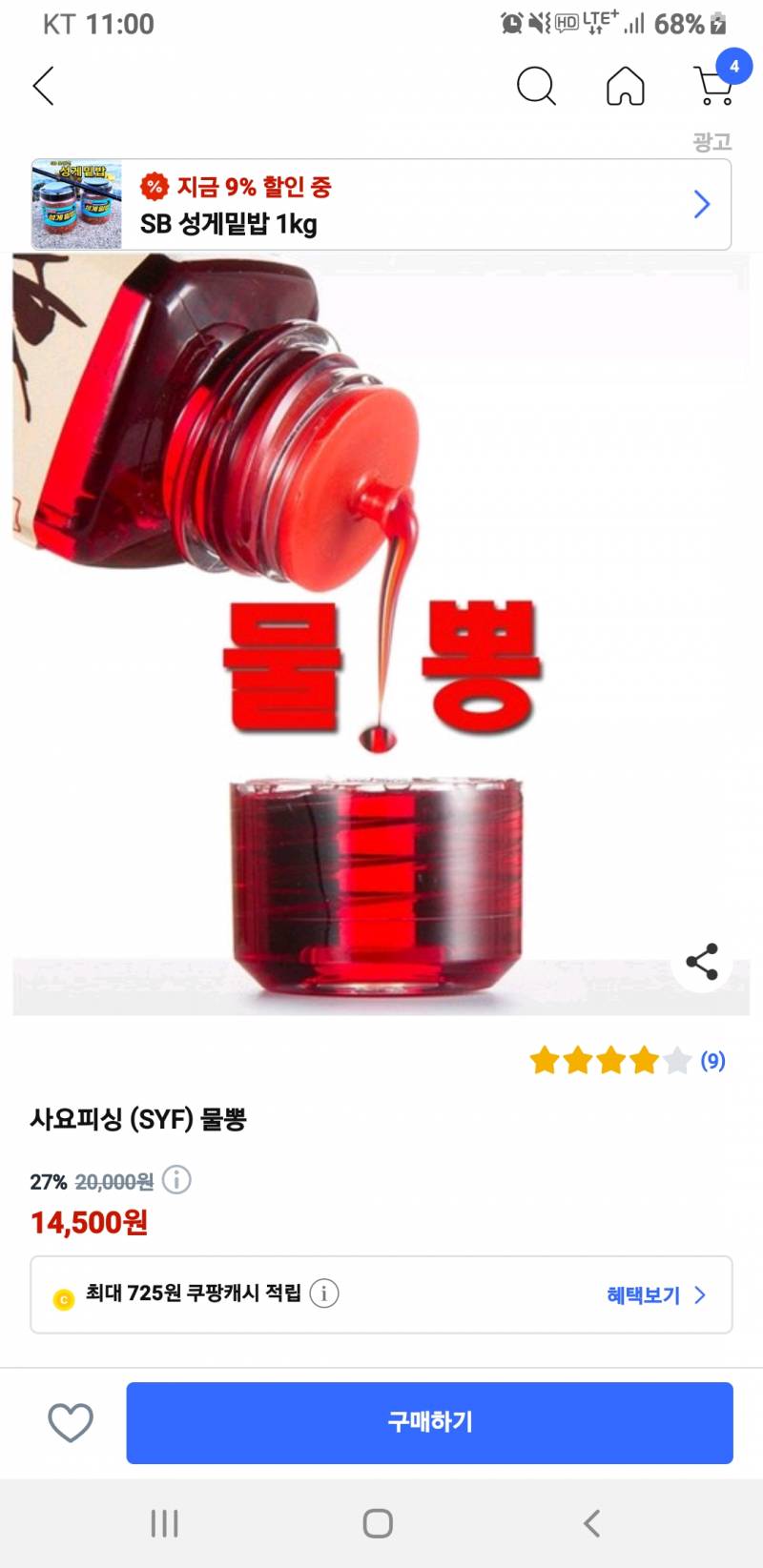Screen dimensions: 763x1568
Task: Tap the info icon beside 쿠팡캐시 적립
Action: tap(326, 1294)
